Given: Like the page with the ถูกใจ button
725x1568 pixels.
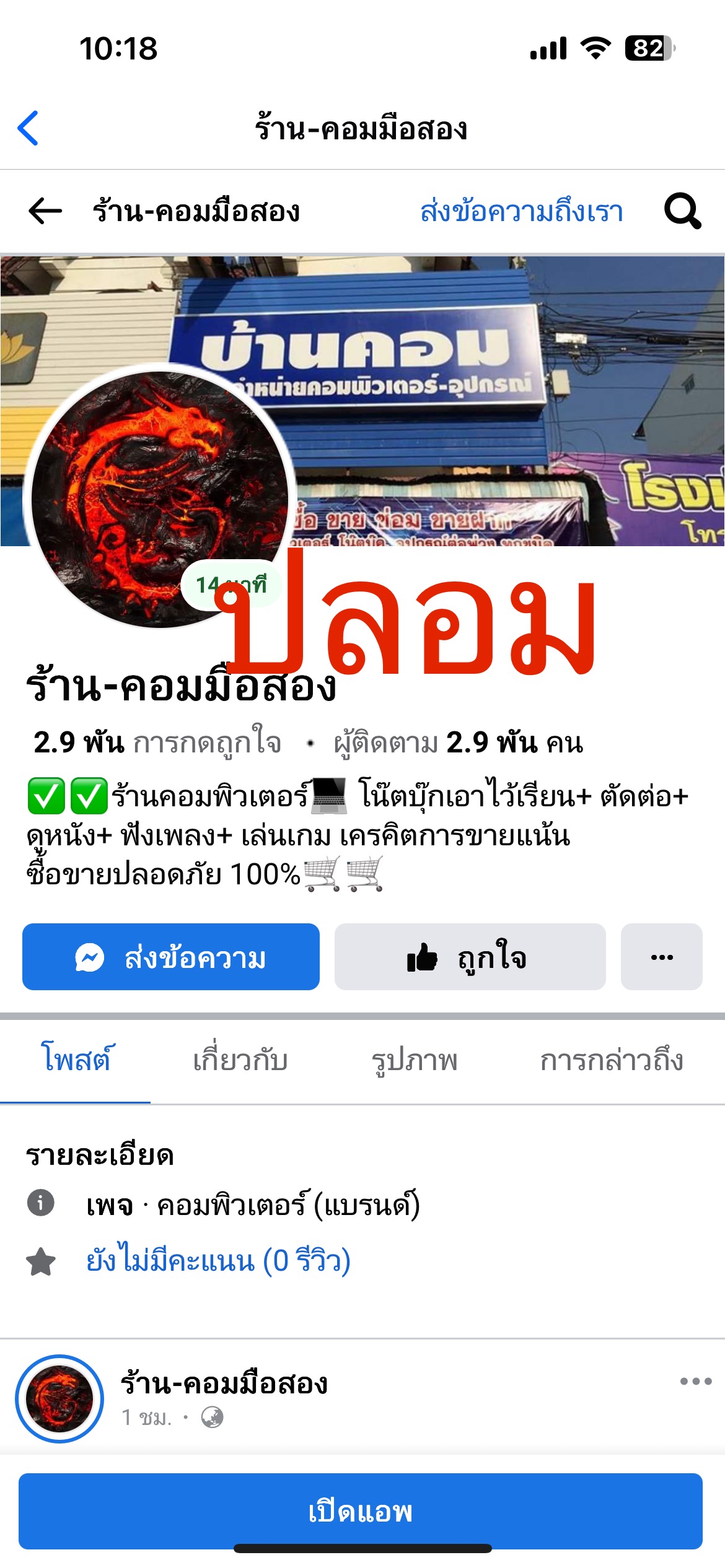Looking at the screenshot, I should [470, 957].
